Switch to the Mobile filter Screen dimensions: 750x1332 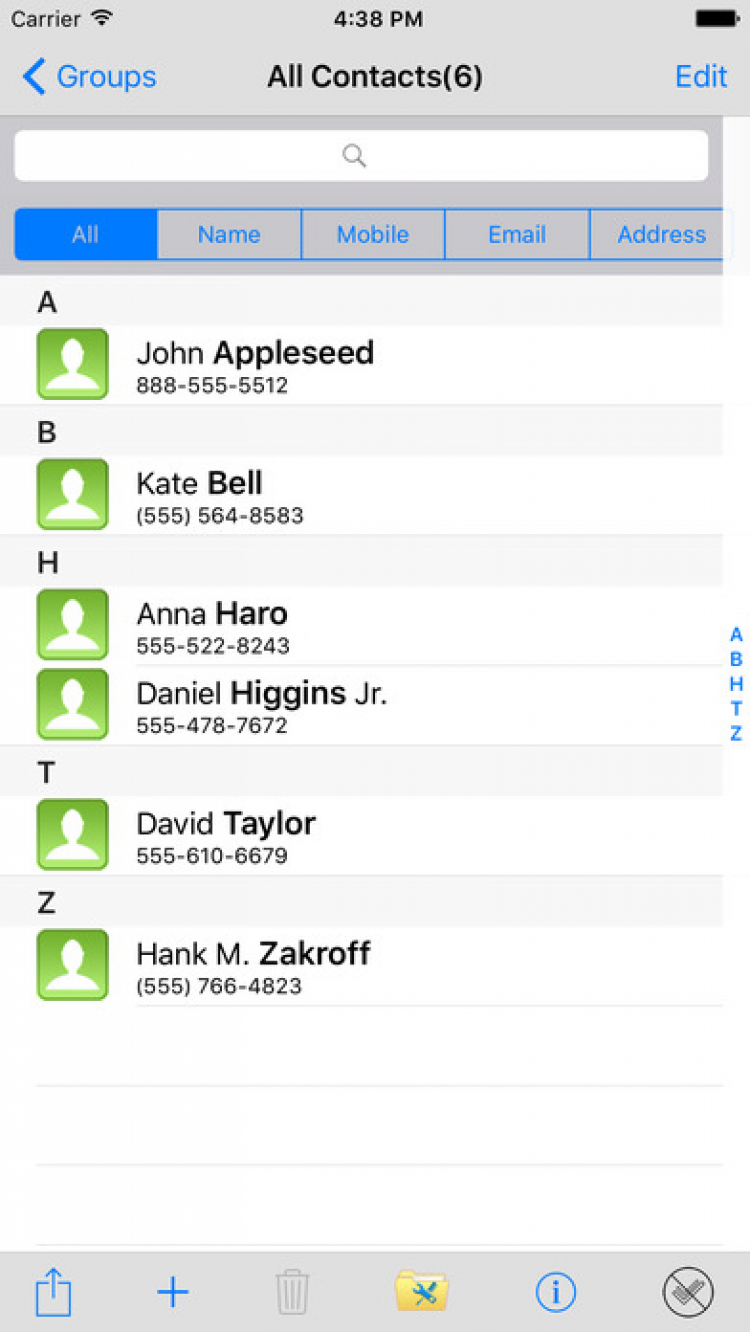point(373,235)
